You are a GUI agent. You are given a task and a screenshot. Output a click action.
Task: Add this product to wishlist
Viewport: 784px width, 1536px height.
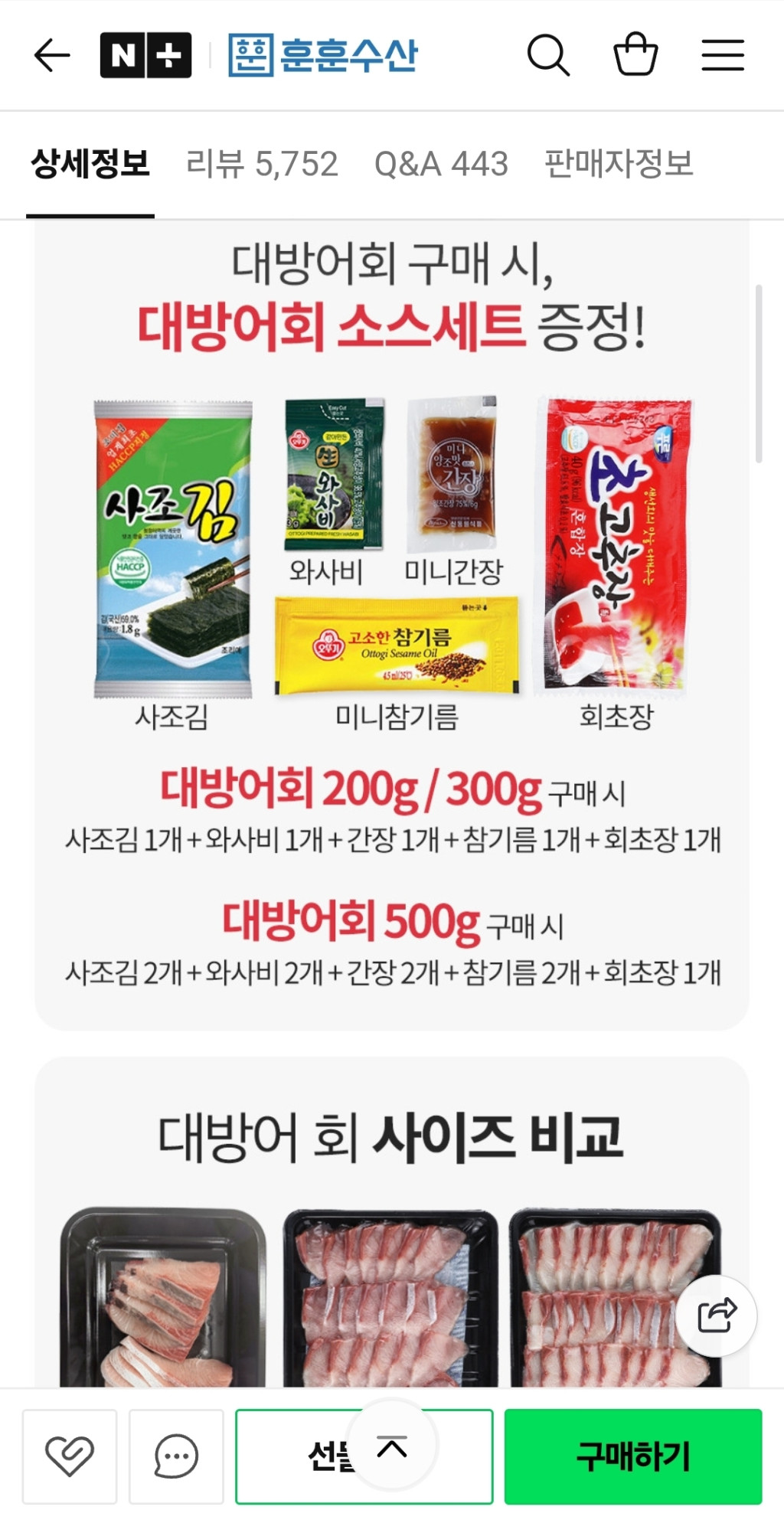pyautogui.click(x=70, y=1456)
